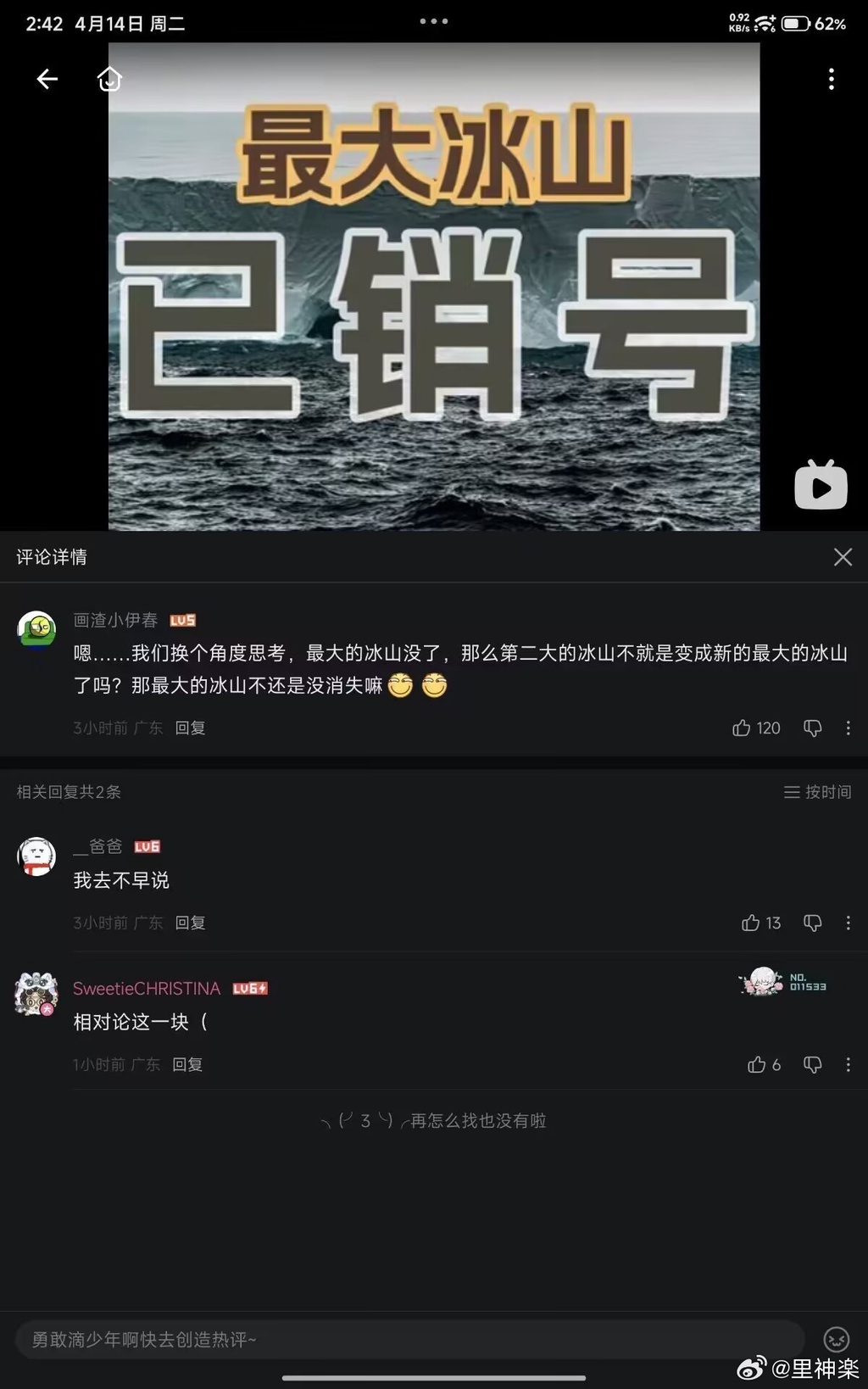
Task: Reply to __爸爸's comment
Action: 190,923
